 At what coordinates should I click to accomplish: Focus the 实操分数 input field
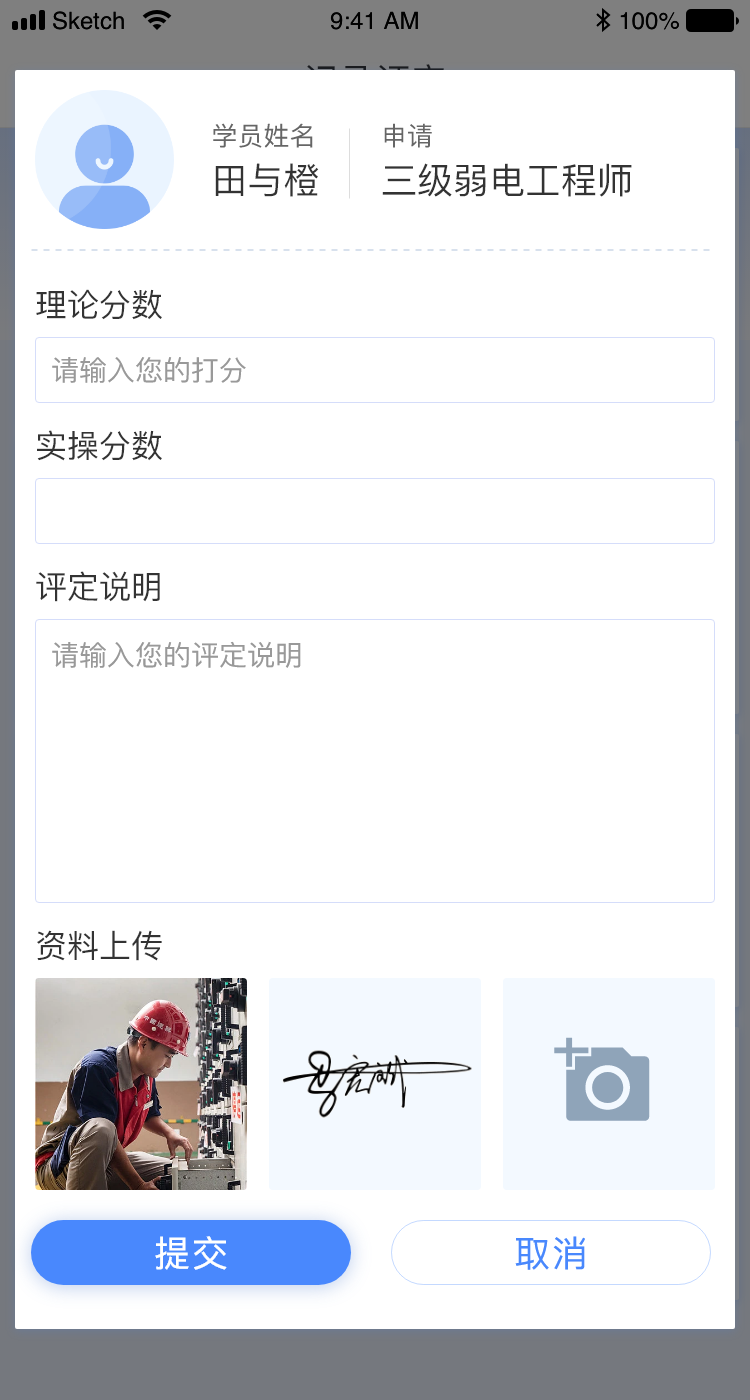coord(374,511)
